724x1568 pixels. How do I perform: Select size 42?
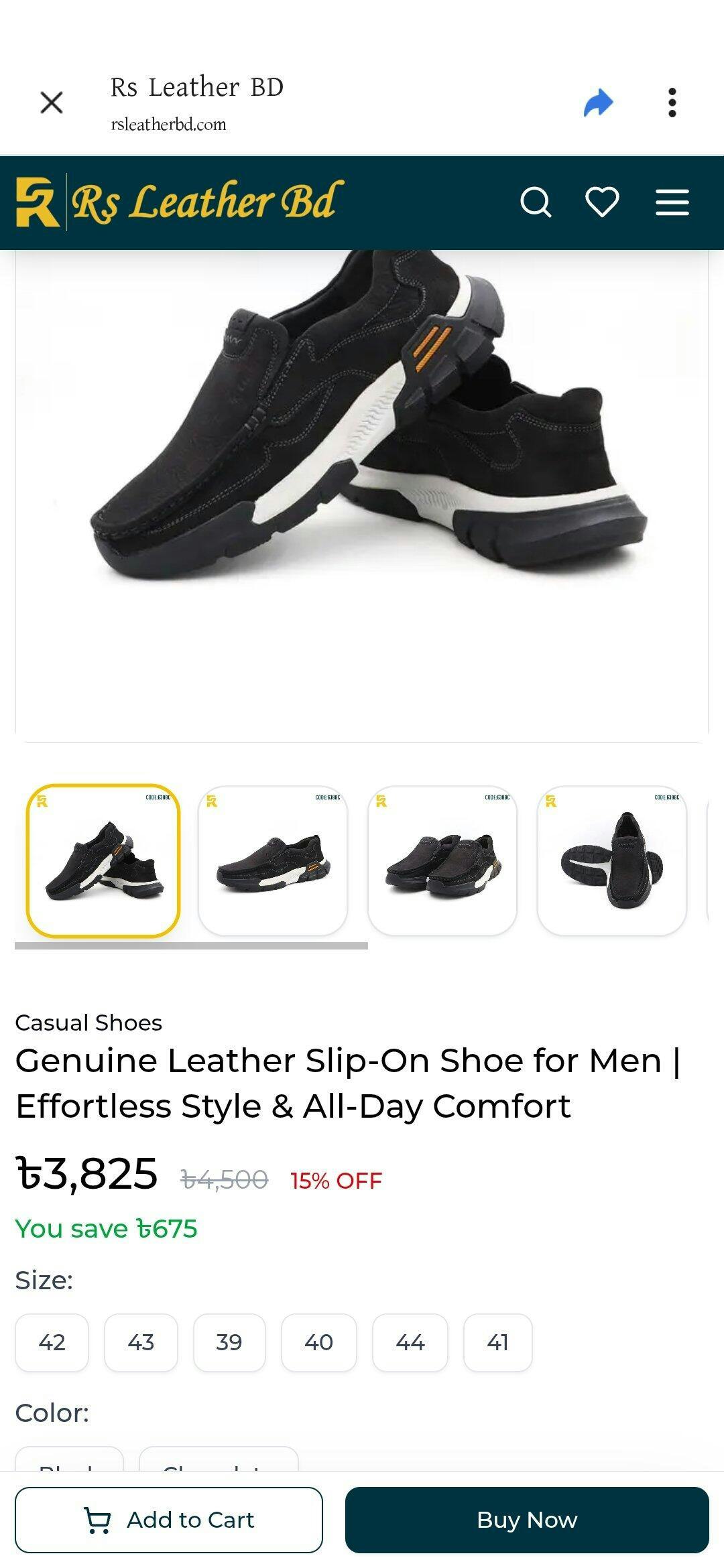(x=52, y=1342)
